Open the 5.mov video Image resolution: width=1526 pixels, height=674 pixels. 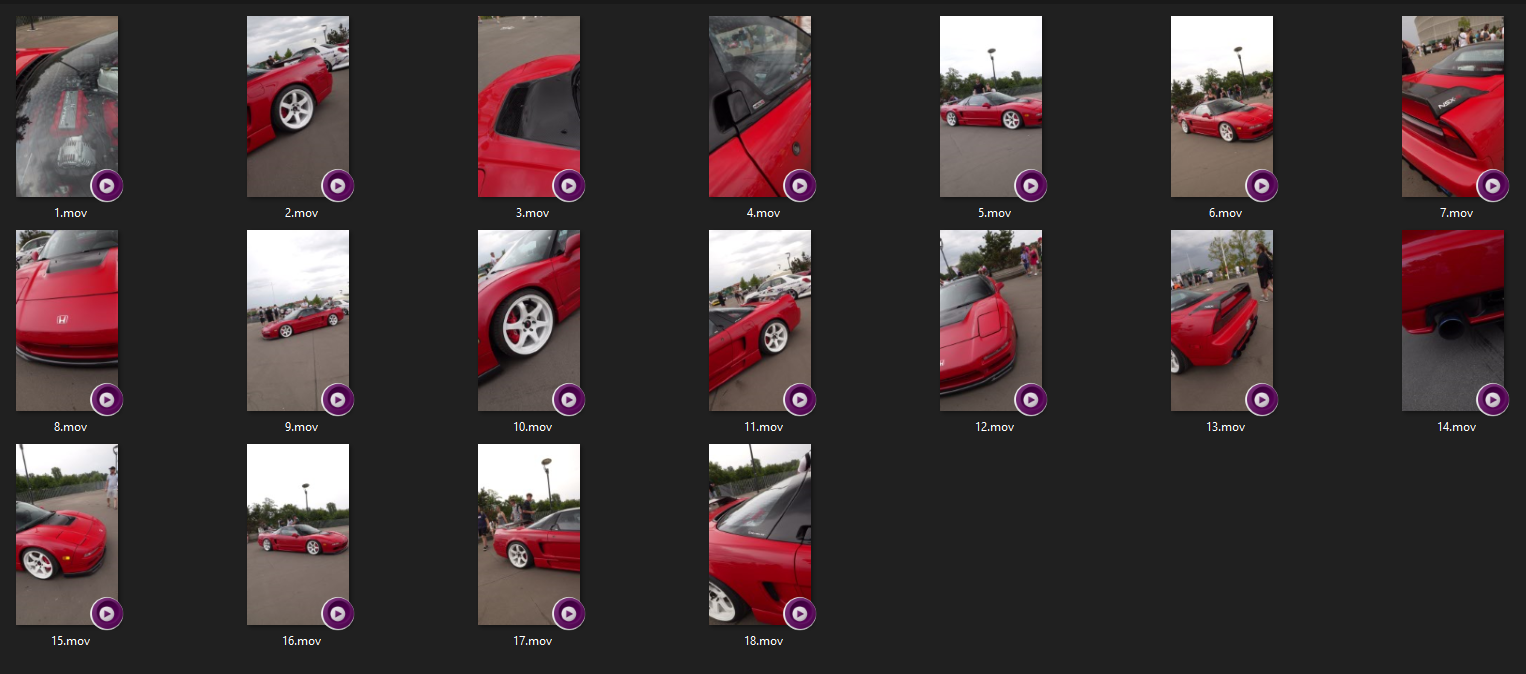[991, 106]
